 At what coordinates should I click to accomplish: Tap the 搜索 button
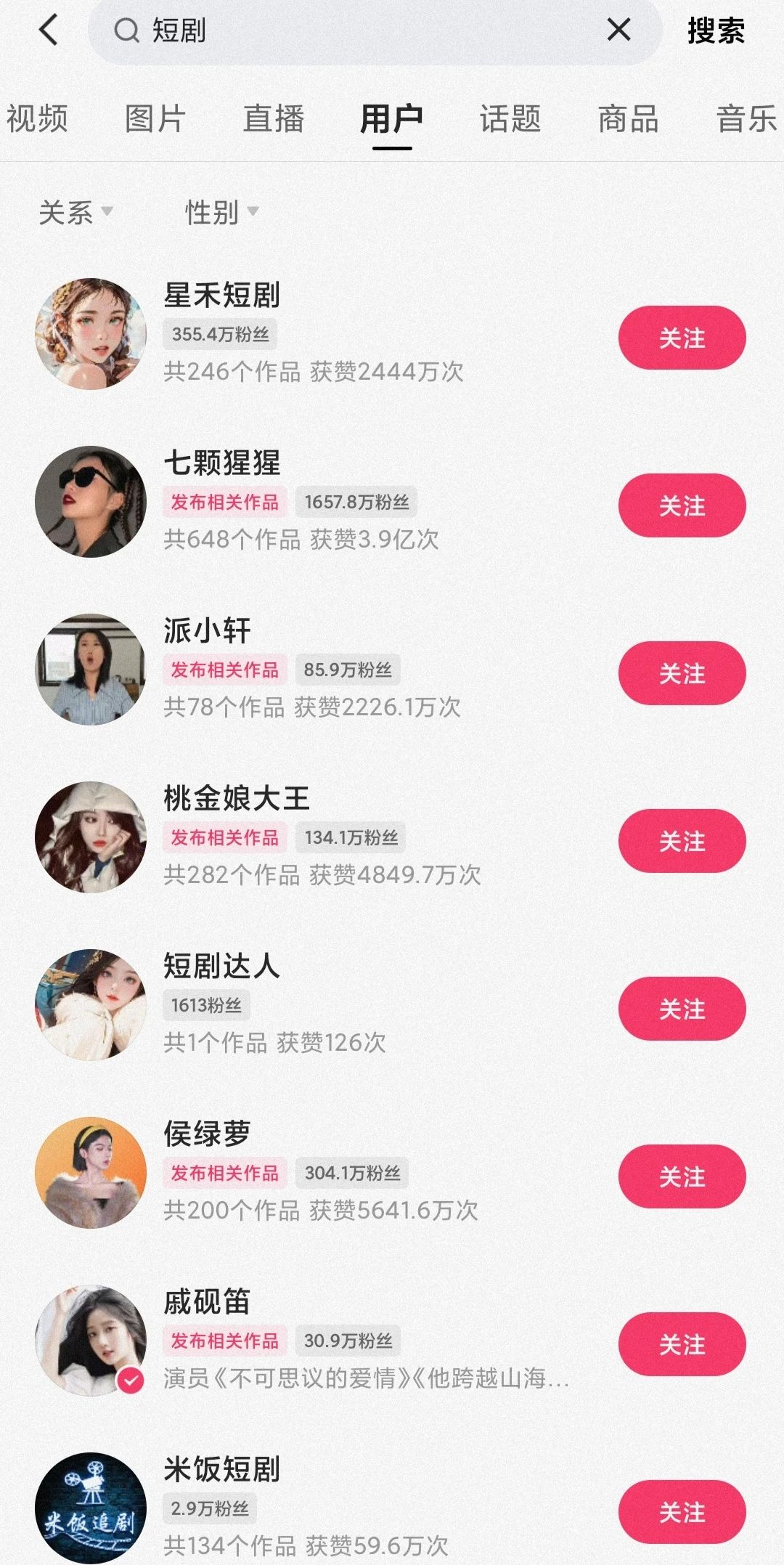pyautogui.click(x=716, y=31)
